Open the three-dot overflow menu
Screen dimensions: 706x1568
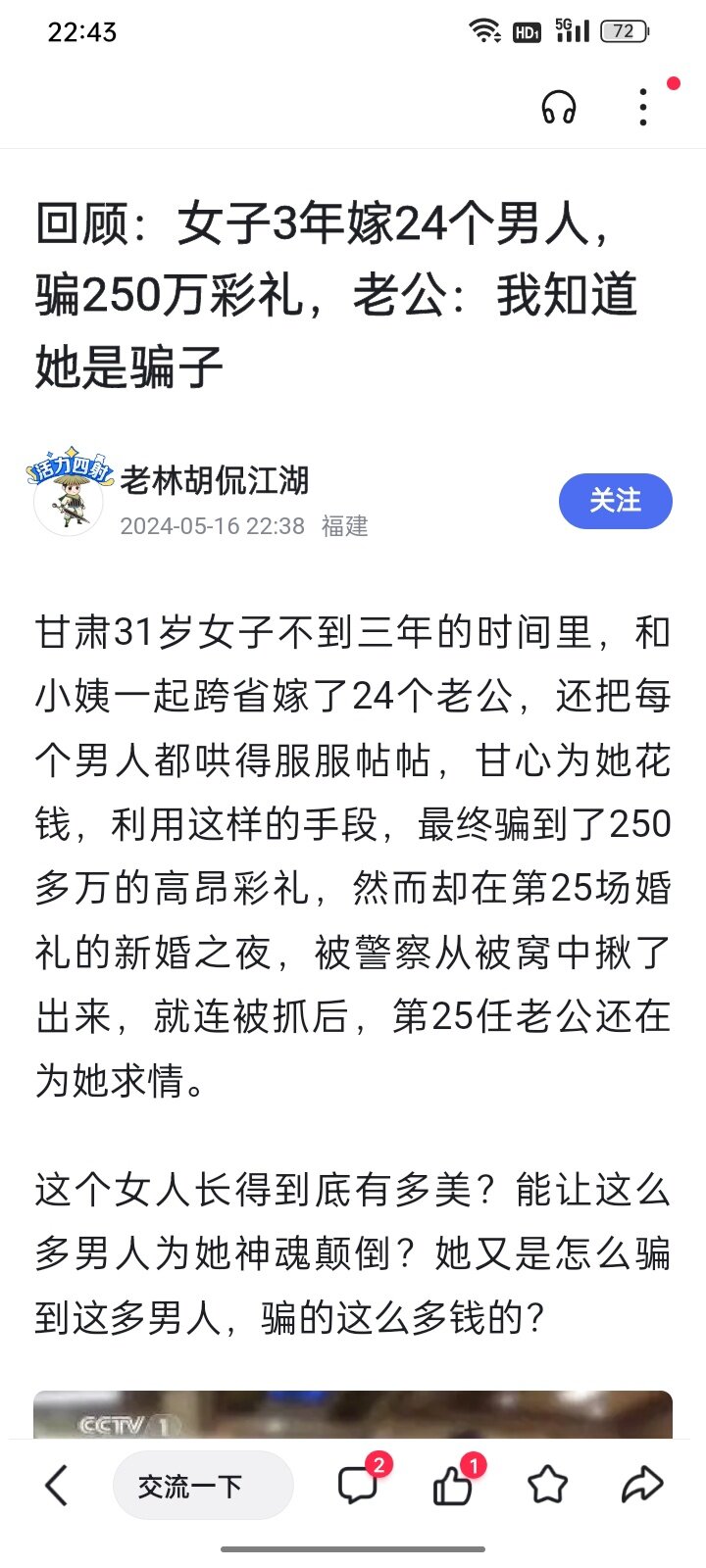coord(643,107)
